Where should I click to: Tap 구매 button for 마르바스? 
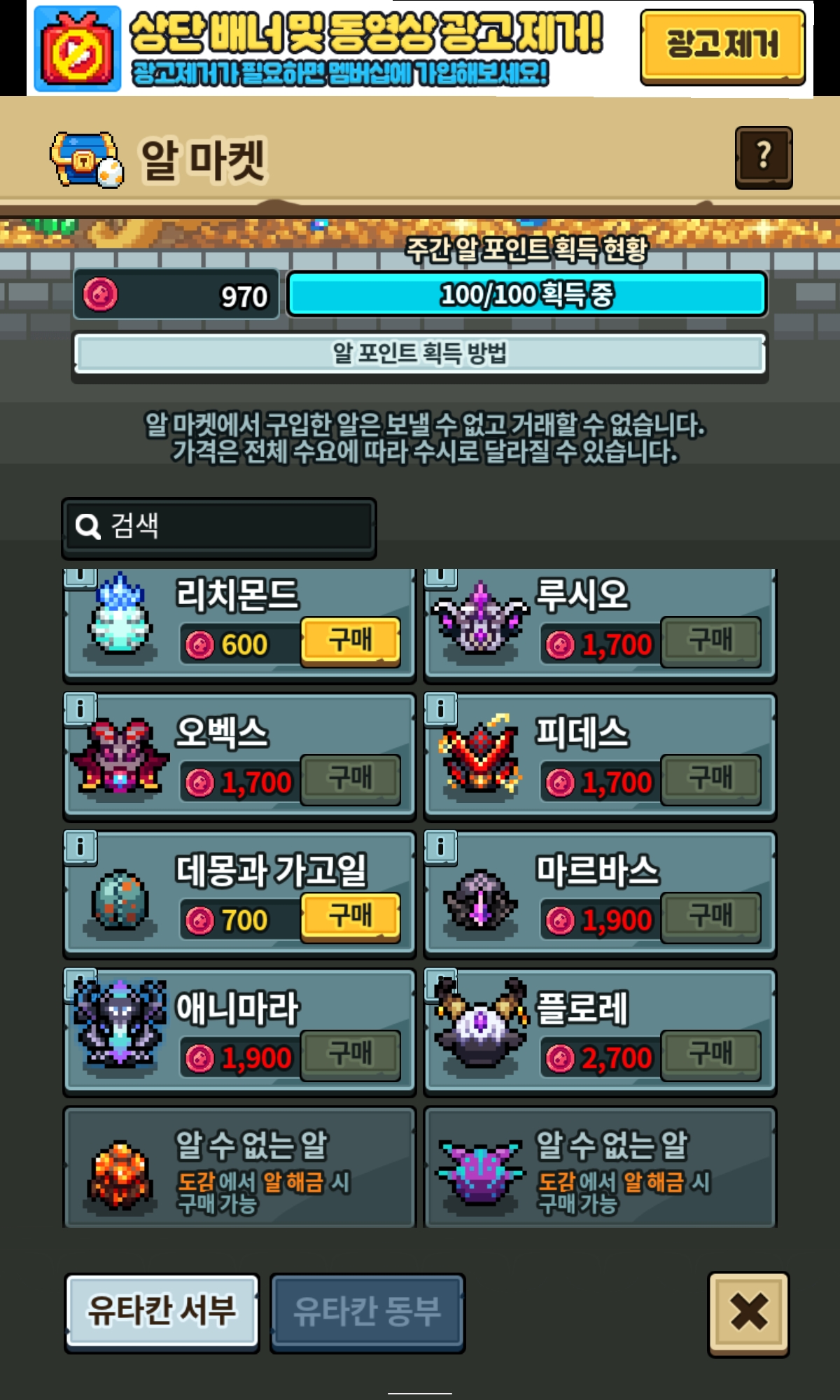coord(710,917)
